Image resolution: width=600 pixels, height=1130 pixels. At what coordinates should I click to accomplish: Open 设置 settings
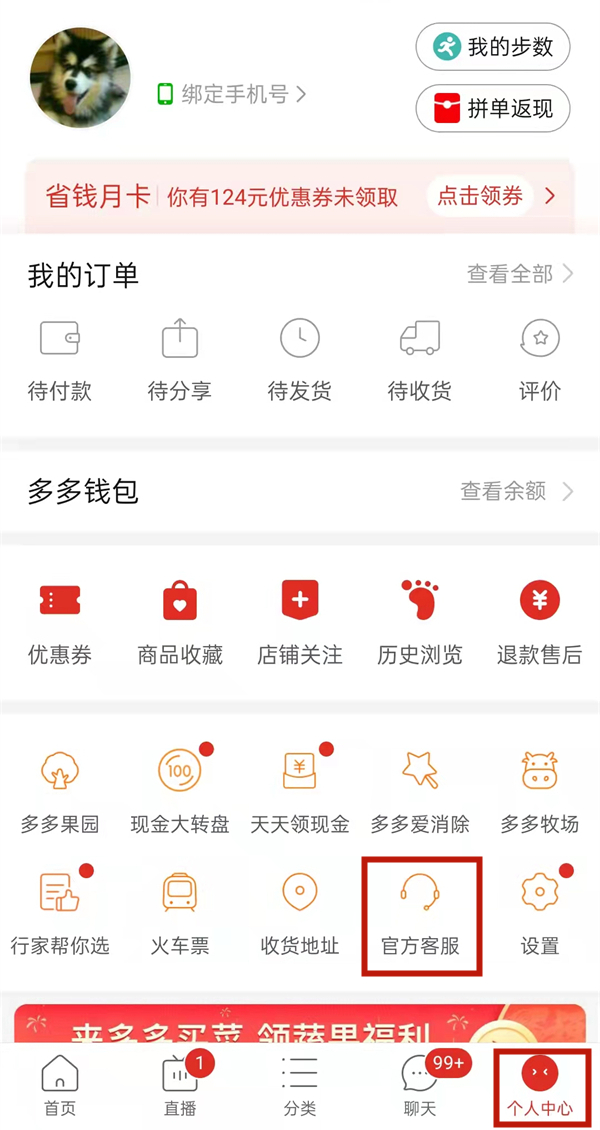[540, 912]
